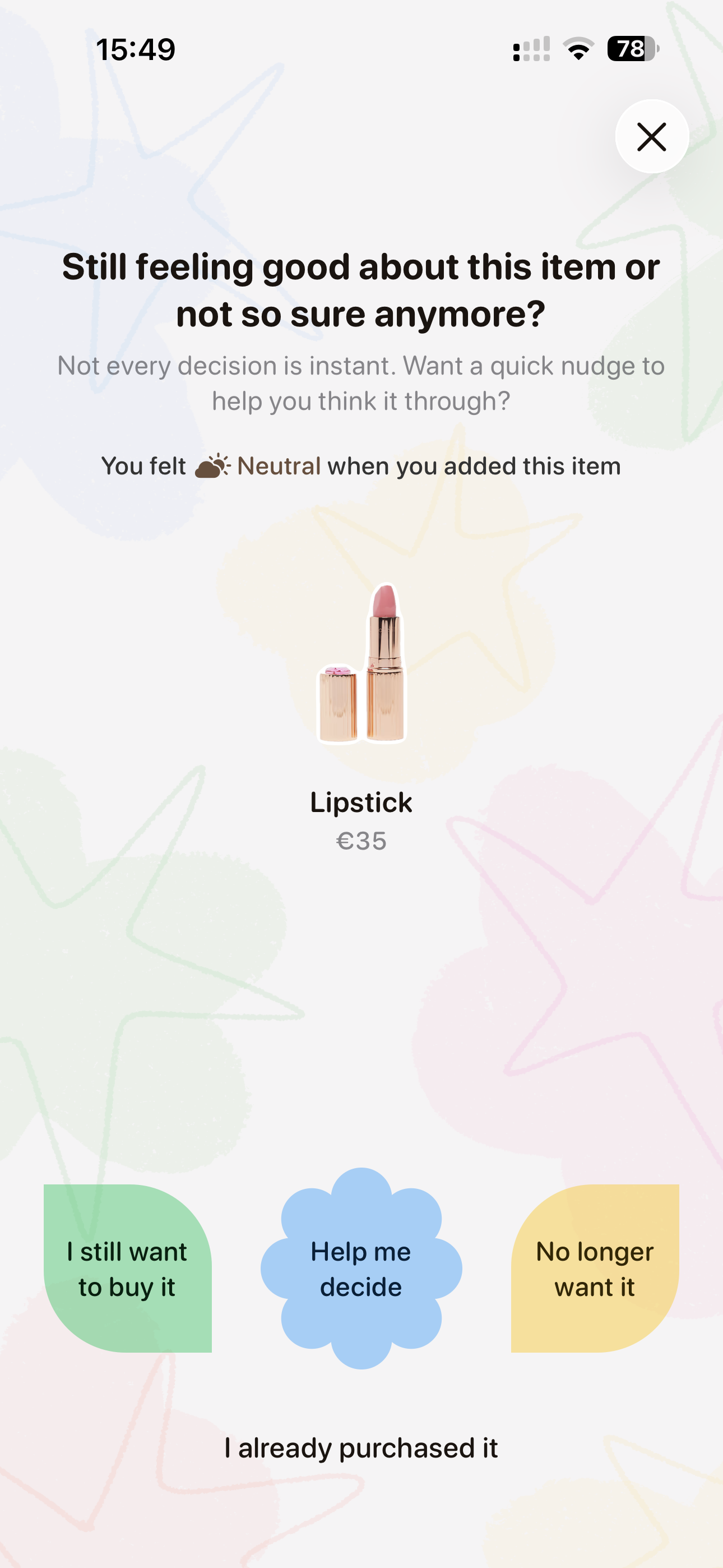This screenshot has width=723, height=1568.
Task: Select 'No longer want it'
Action: tap(595, 1269)
